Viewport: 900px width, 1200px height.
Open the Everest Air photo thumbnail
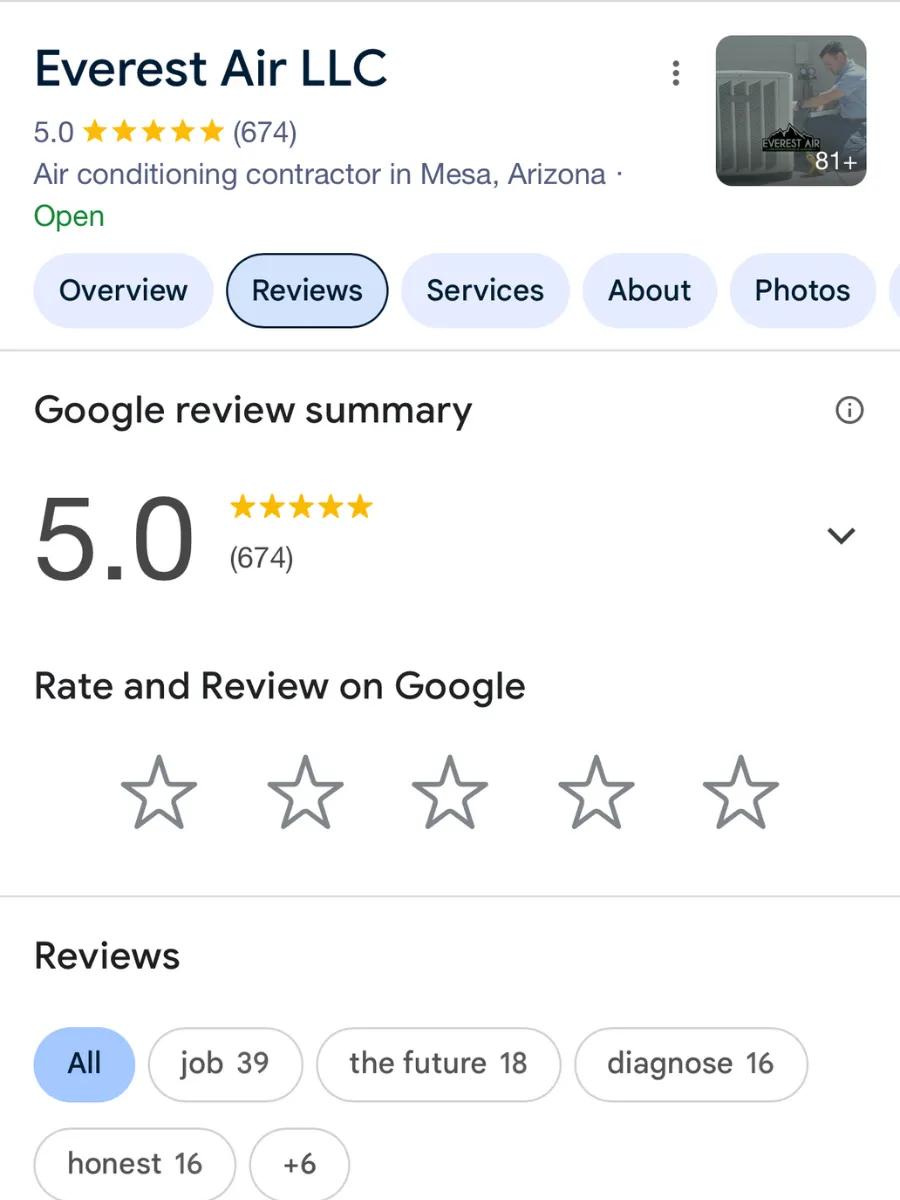(x=791, y=111)
